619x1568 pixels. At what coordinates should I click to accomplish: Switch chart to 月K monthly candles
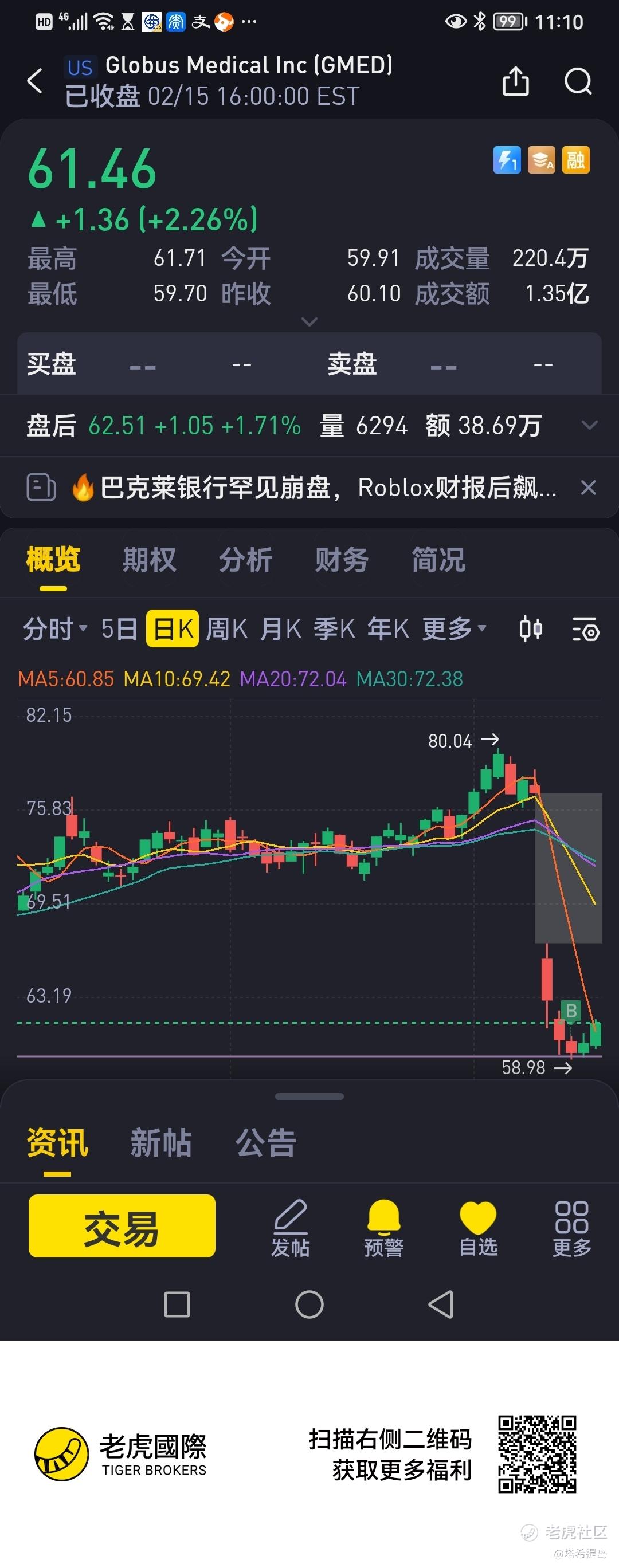(280, 629)
